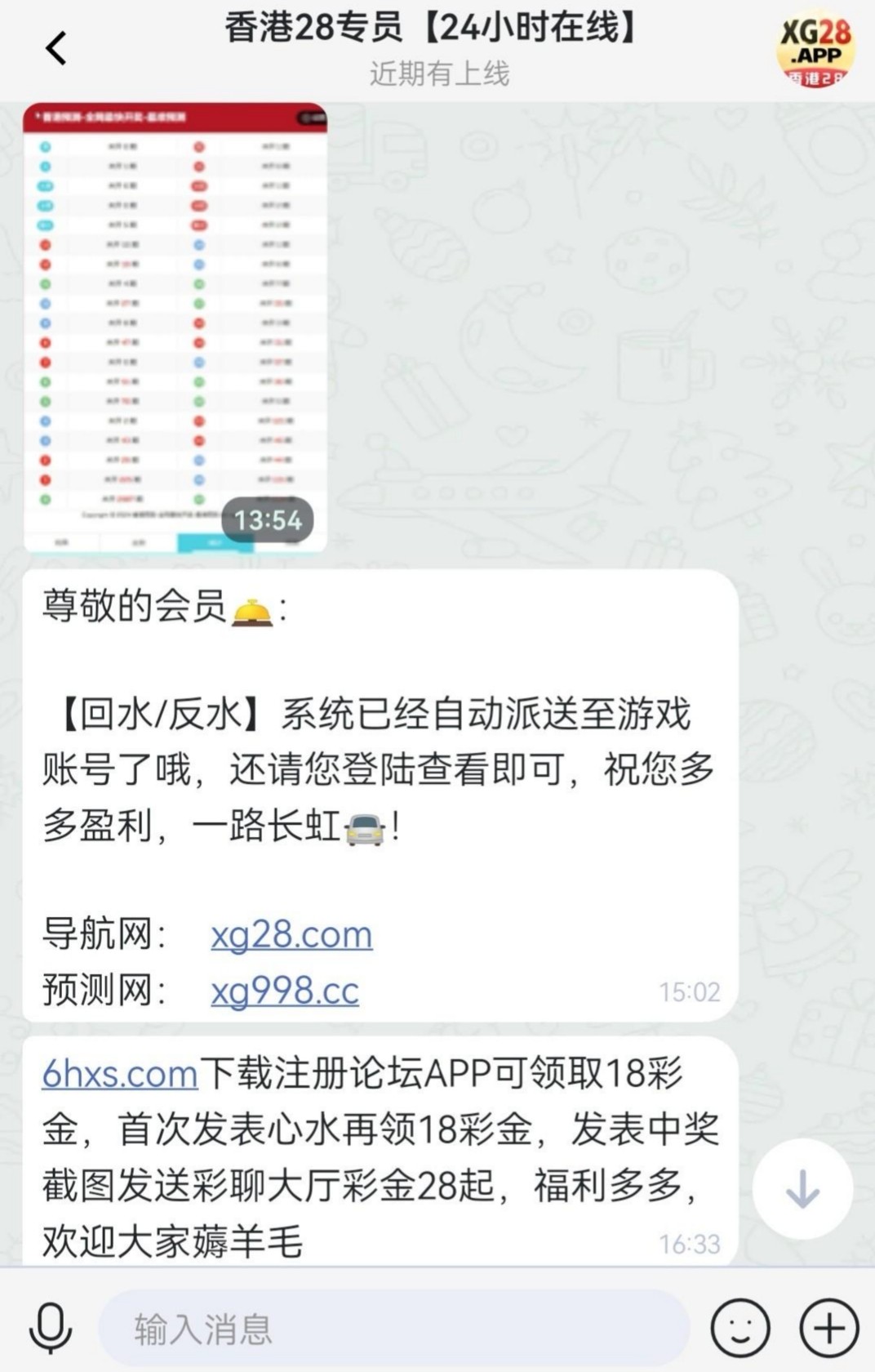Open the emoji picker
The image size is (875, 1372).
coord(740,1329)
